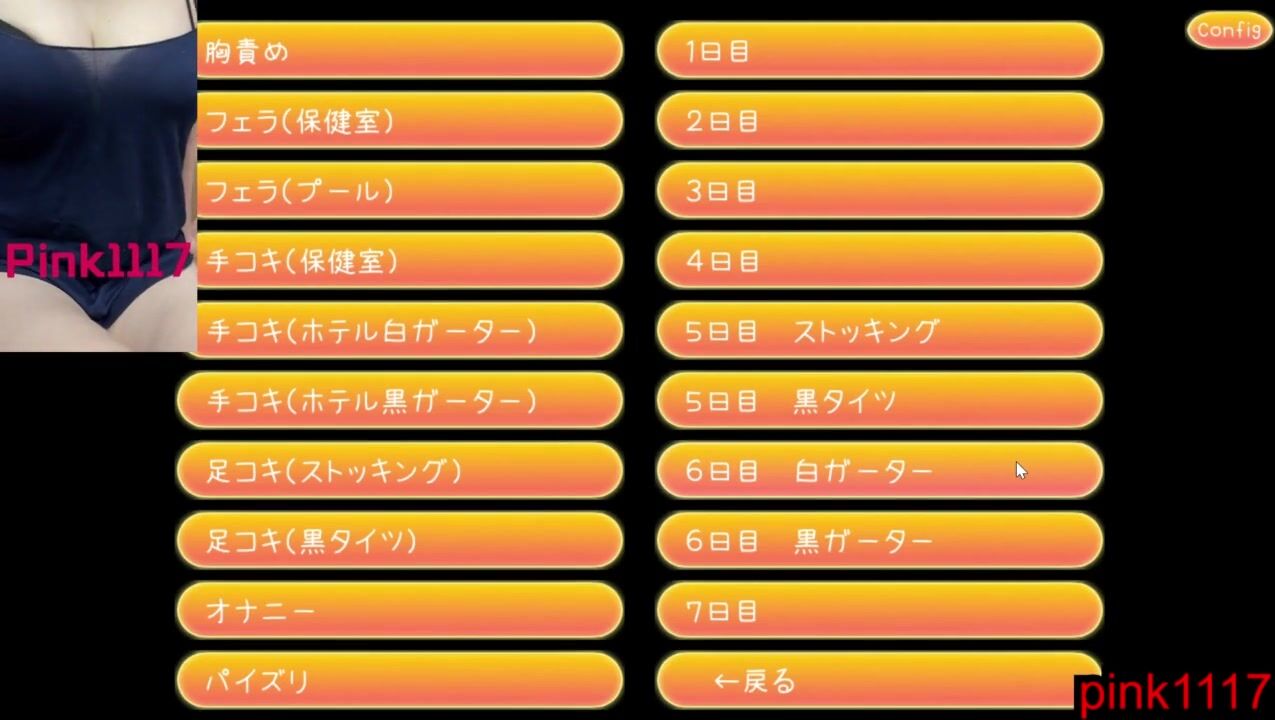
Task: Choose the 3日目 entry
Action: (879, 191)
